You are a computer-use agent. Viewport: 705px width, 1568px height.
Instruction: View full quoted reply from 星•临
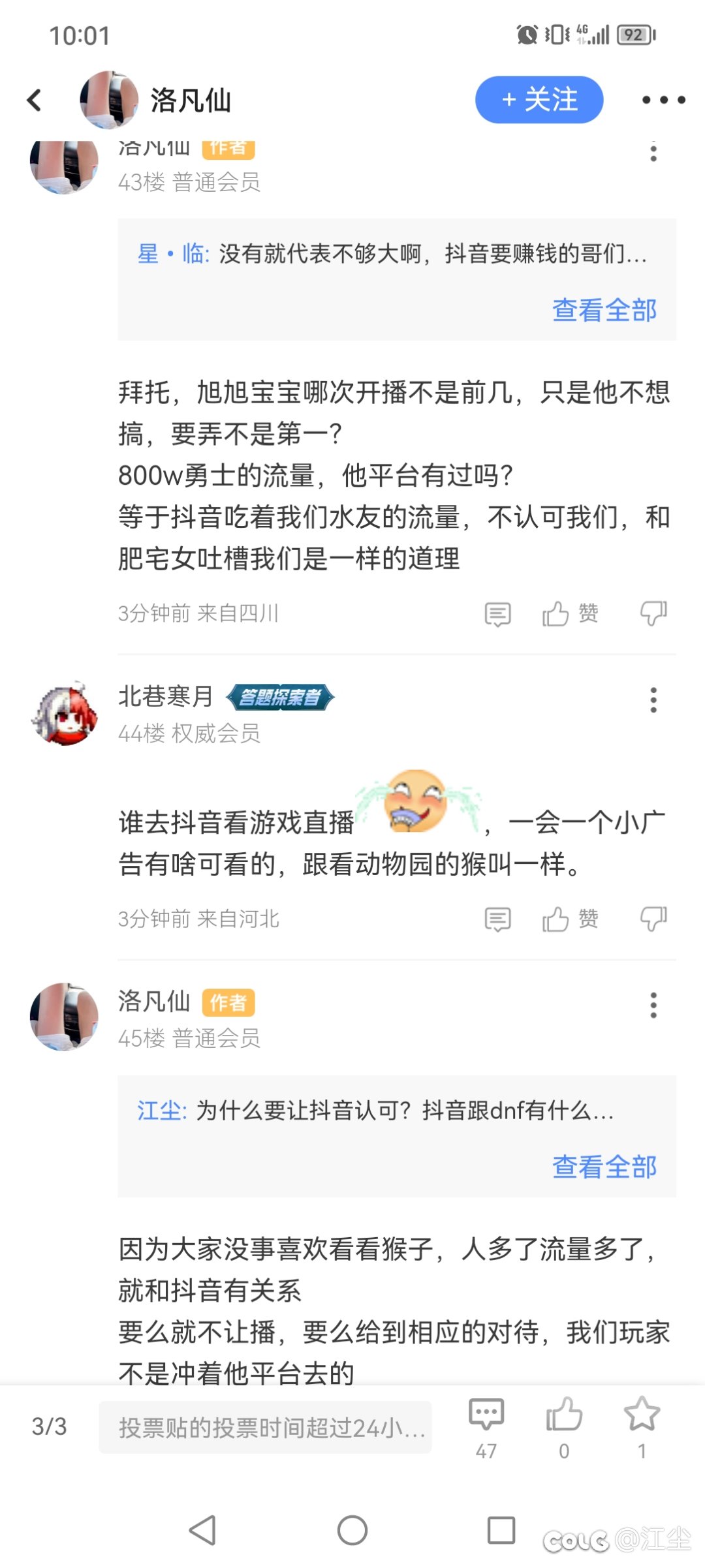604,310
